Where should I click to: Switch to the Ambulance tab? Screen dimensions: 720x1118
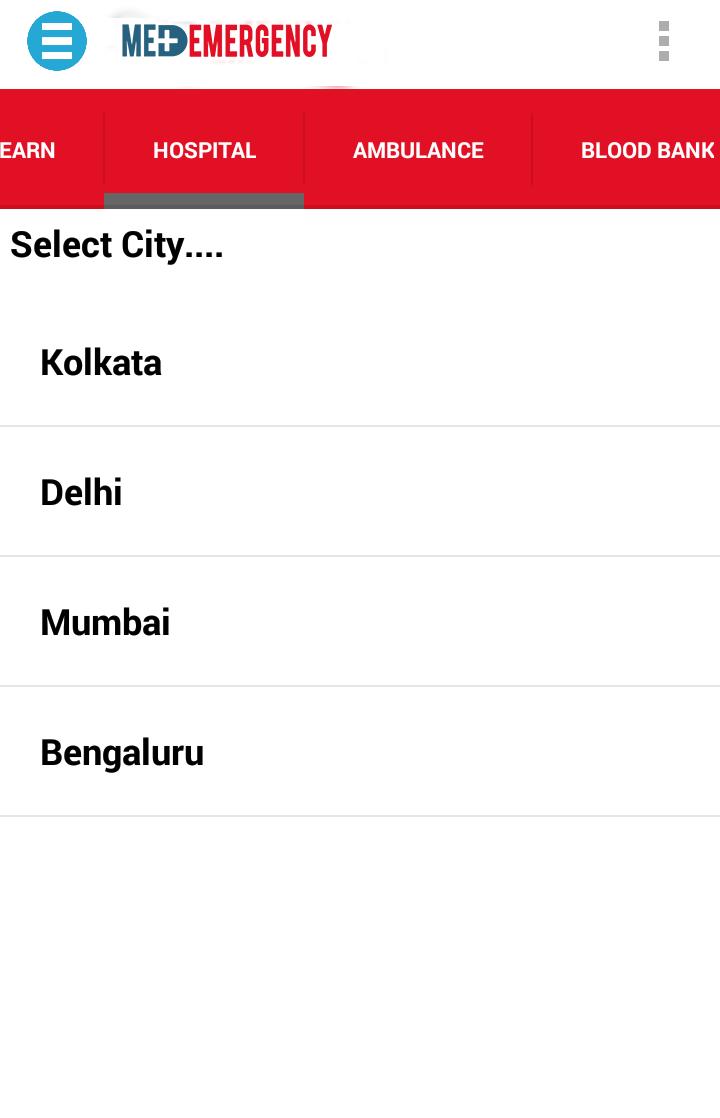pos(418,150)
